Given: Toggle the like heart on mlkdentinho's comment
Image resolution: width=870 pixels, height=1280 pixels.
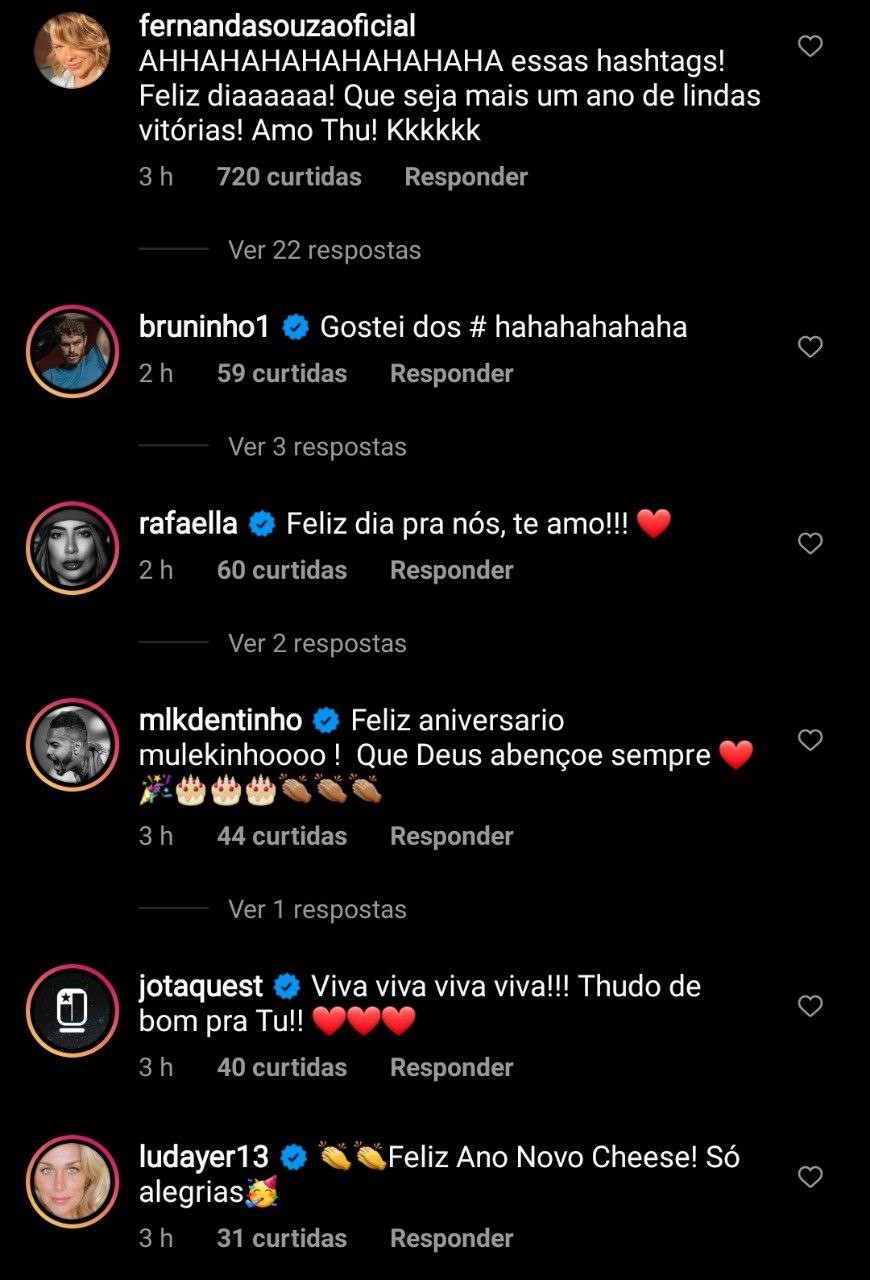Looking at the screenshot, I should click(809, 739).
